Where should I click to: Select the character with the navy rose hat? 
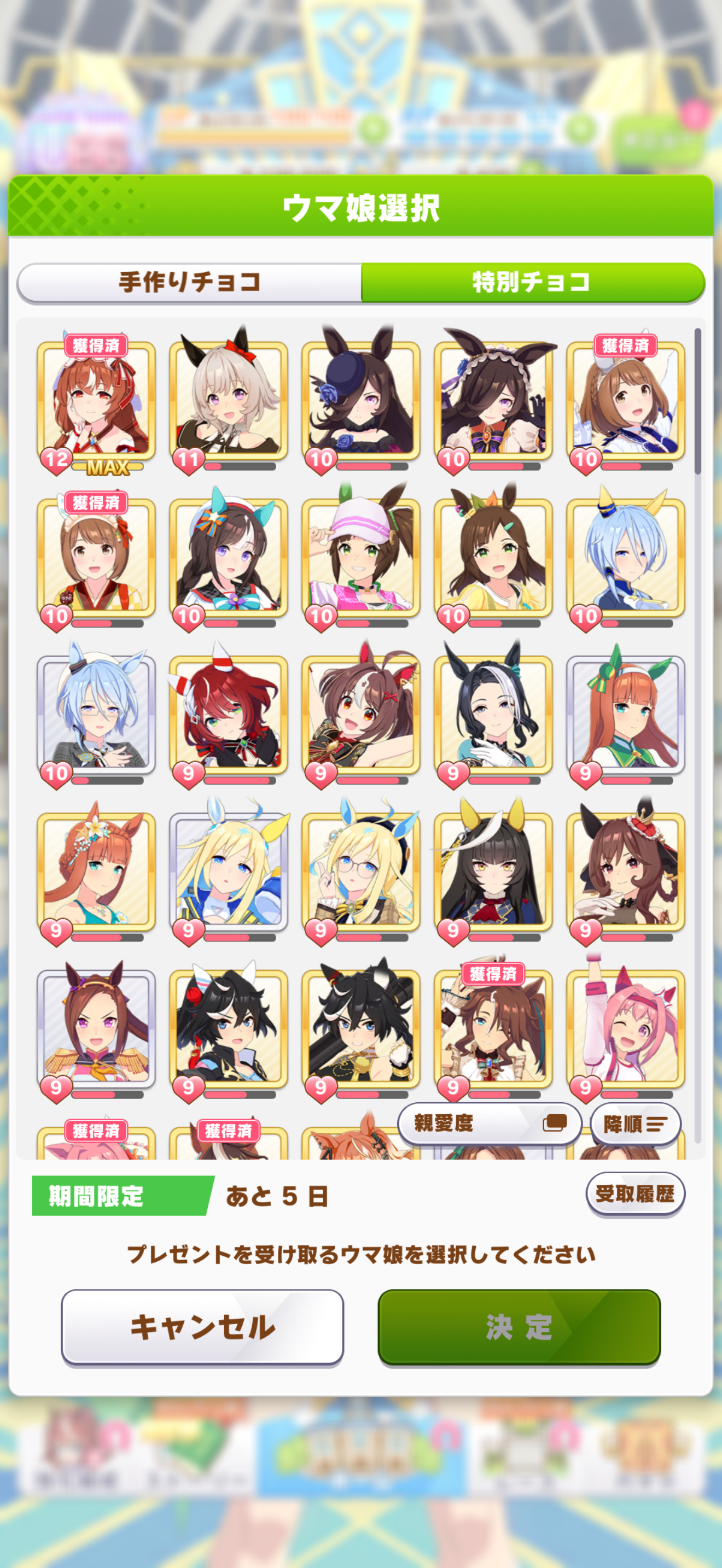360,401
